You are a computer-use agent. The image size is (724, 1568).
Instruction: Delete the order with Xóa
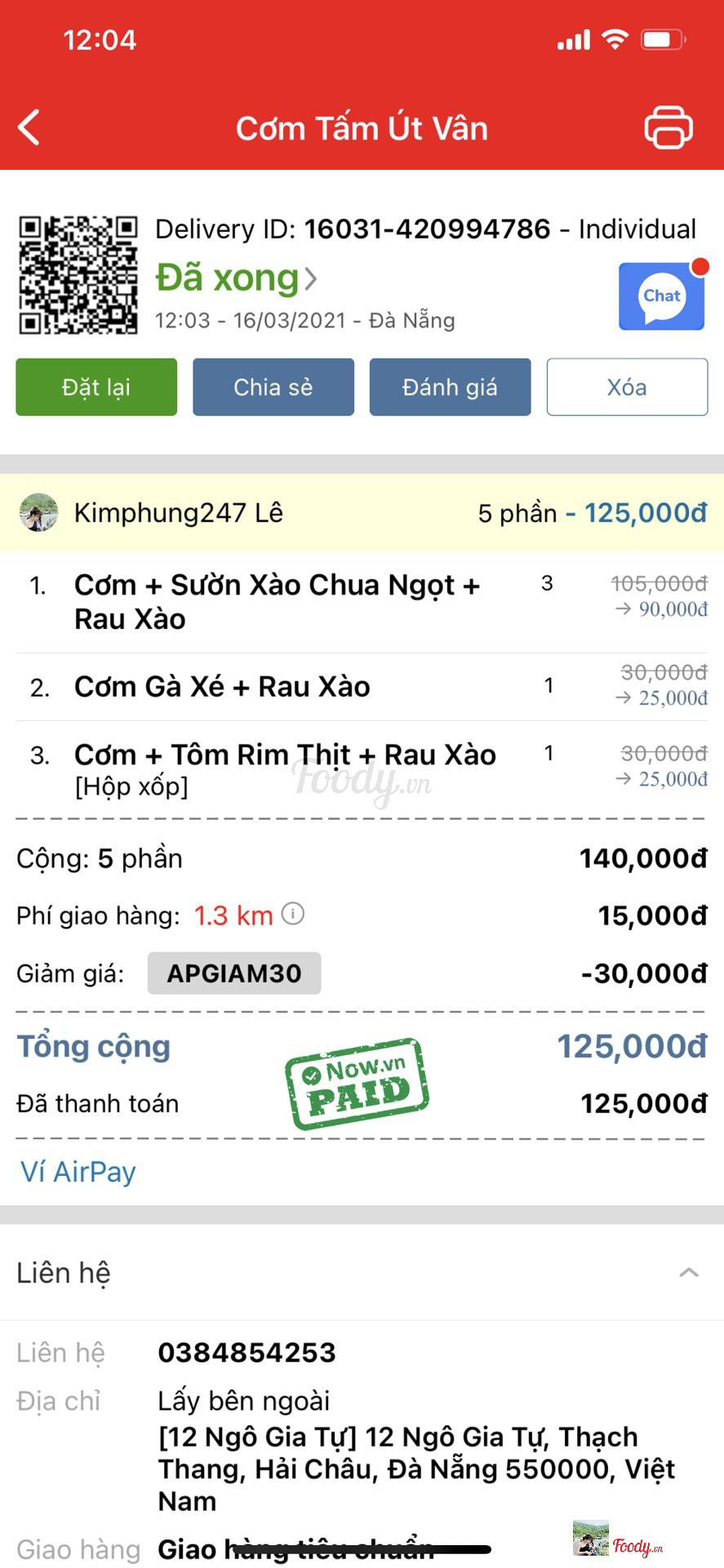pos(627,387)
